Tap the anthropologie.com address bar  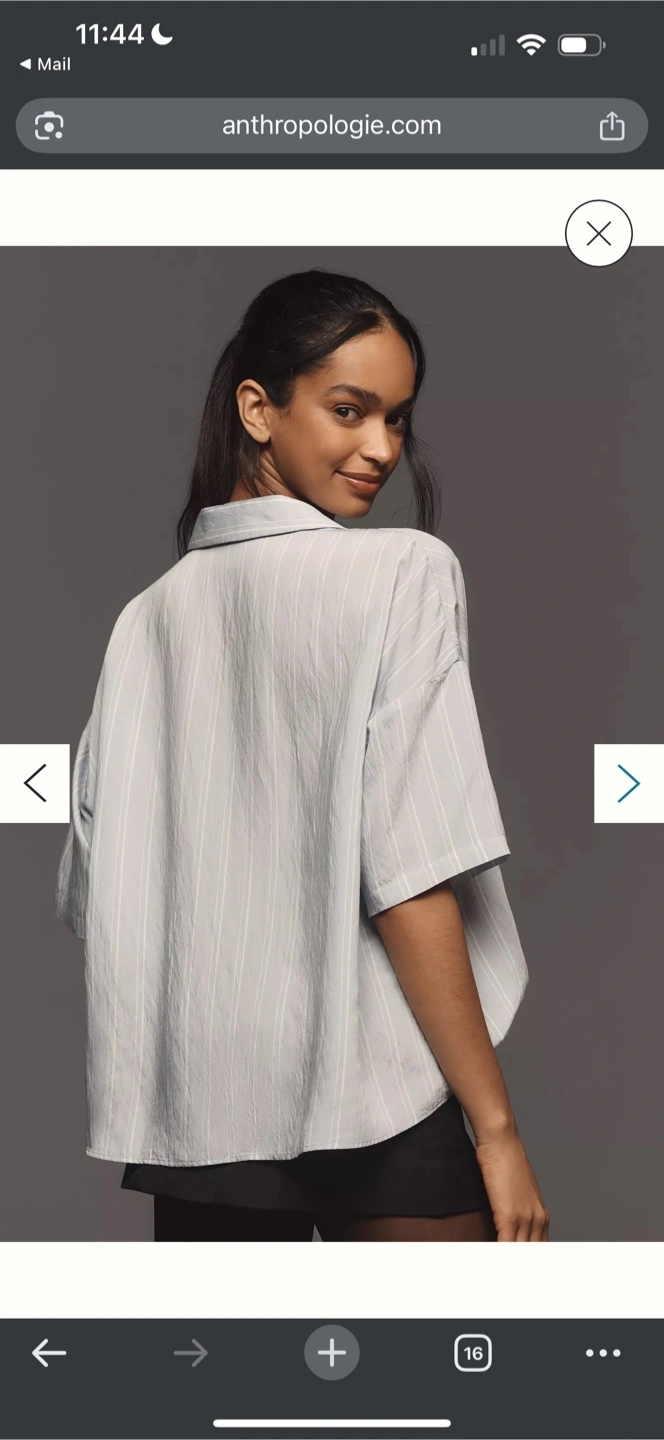pos(332,126)
